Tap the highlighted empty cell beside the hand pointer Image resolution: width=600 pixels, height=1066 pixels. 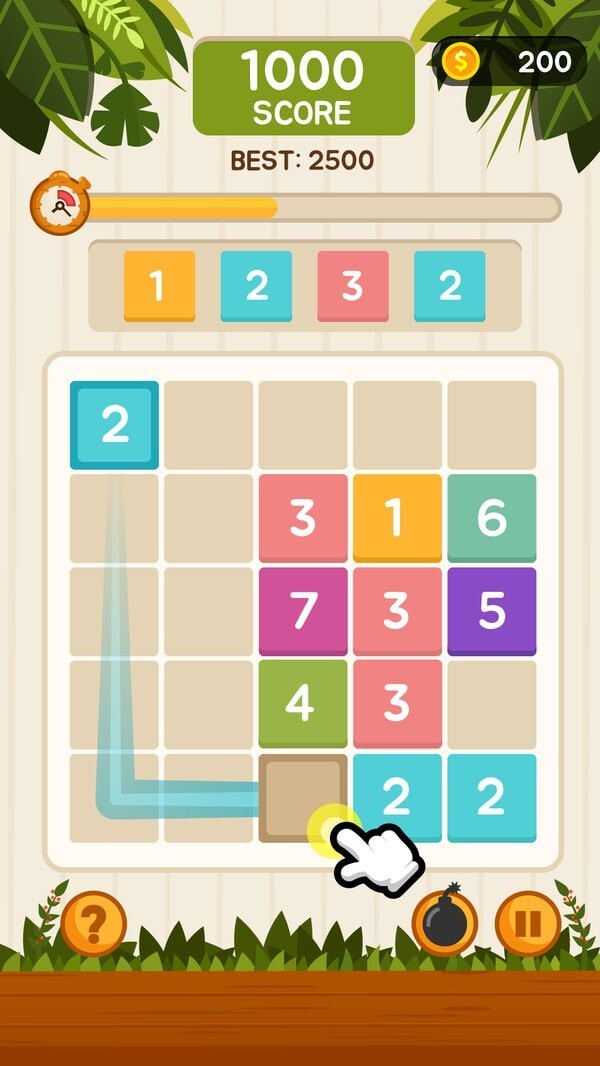pos(302,796)
